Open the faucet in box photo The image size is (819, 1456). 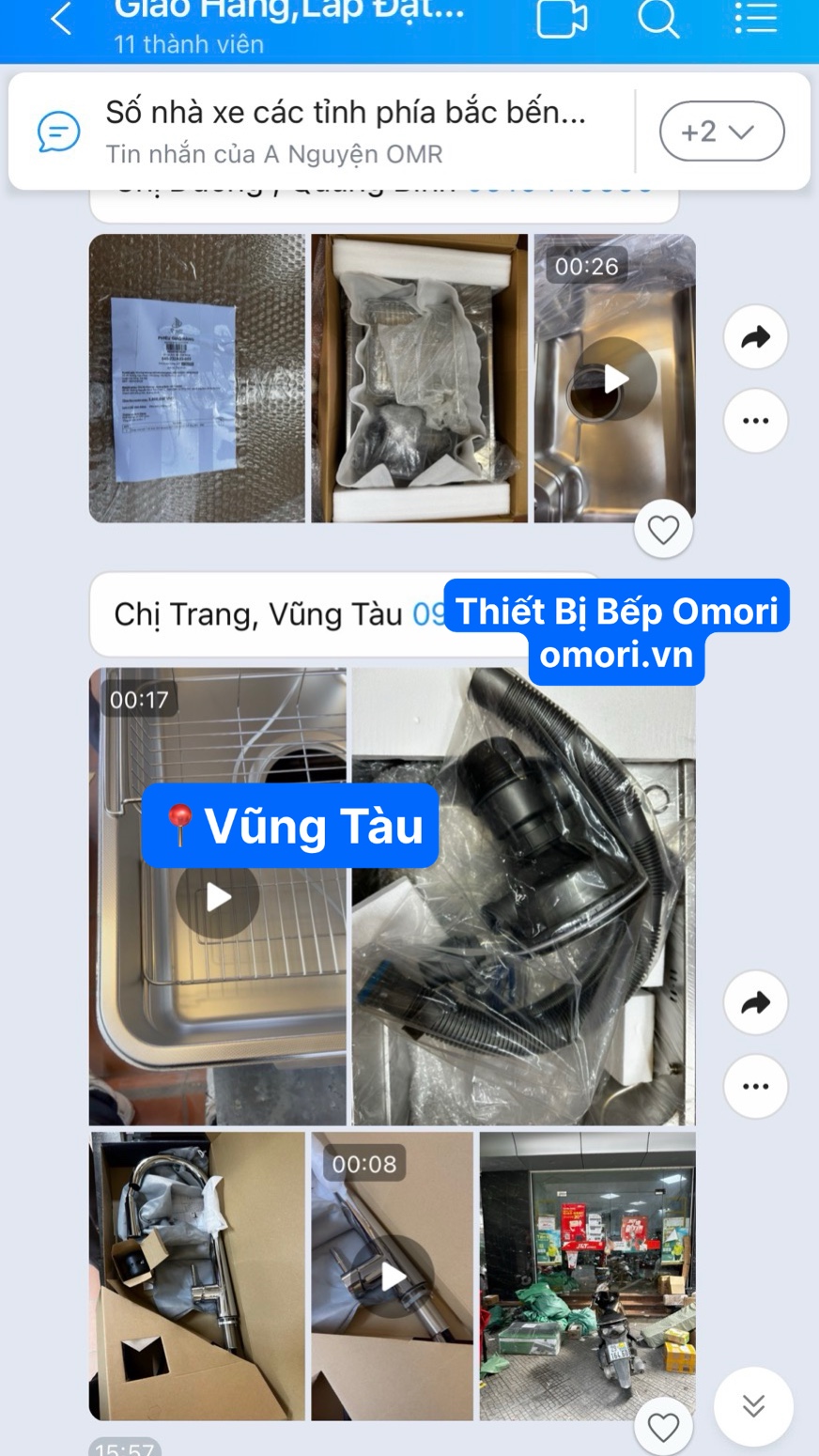[x=196, y=1276]
